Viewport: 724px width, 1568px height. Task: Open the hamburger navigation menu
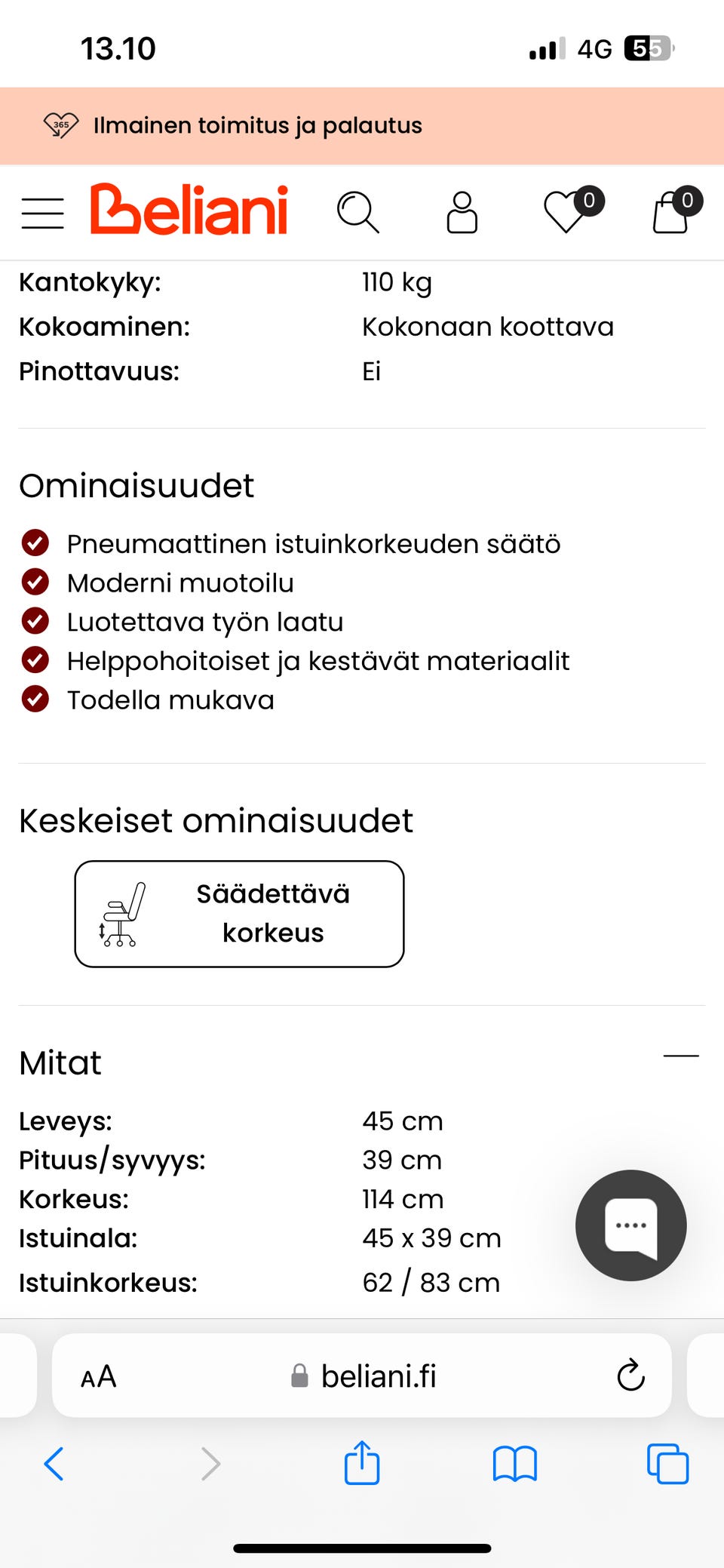(43, 212)
